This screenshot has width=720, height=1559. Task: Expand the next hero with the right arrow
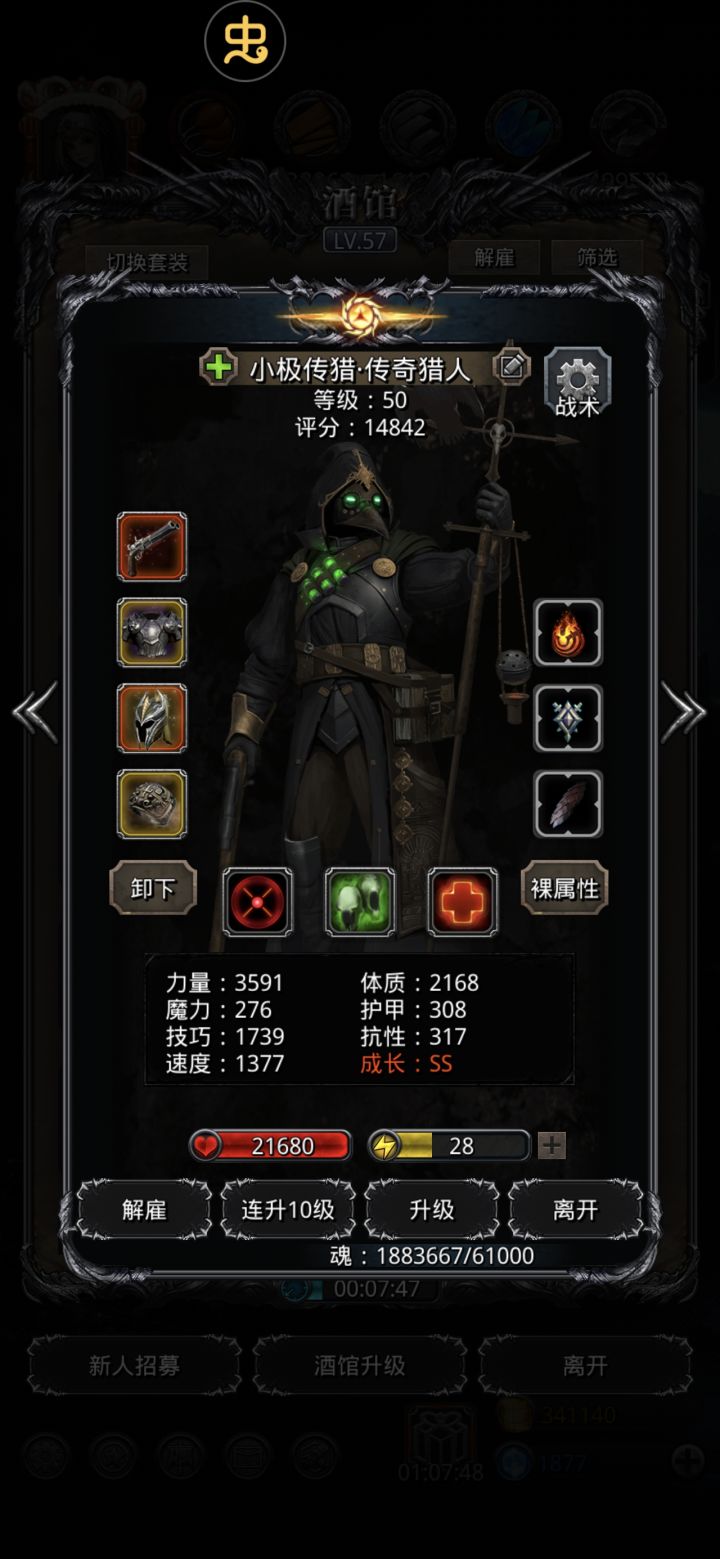coord(684,712)
